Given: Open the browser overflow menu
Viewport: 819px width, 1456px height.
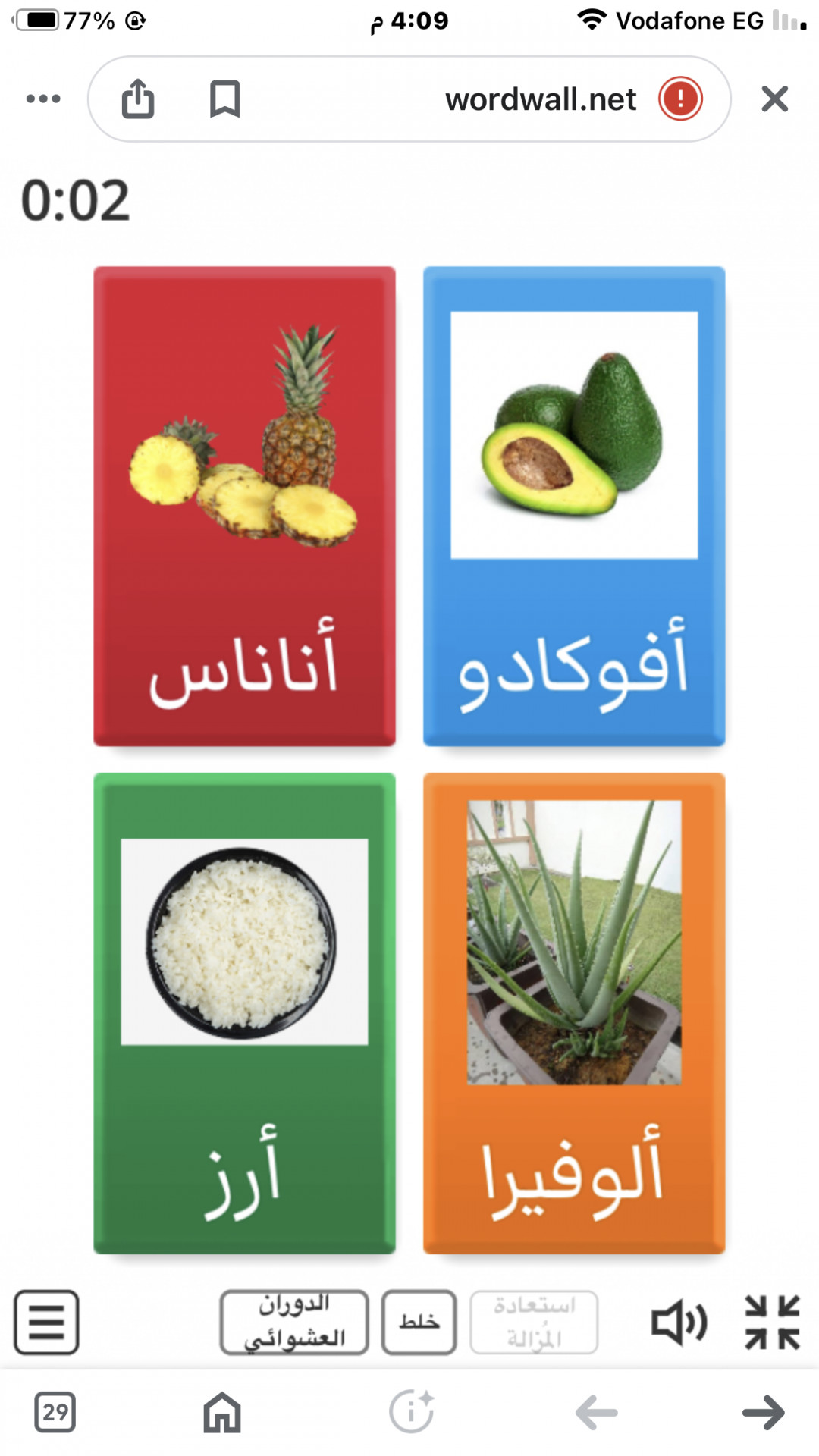Looking at the screenshot, I should pyautogui.click(x=43, y=99).
